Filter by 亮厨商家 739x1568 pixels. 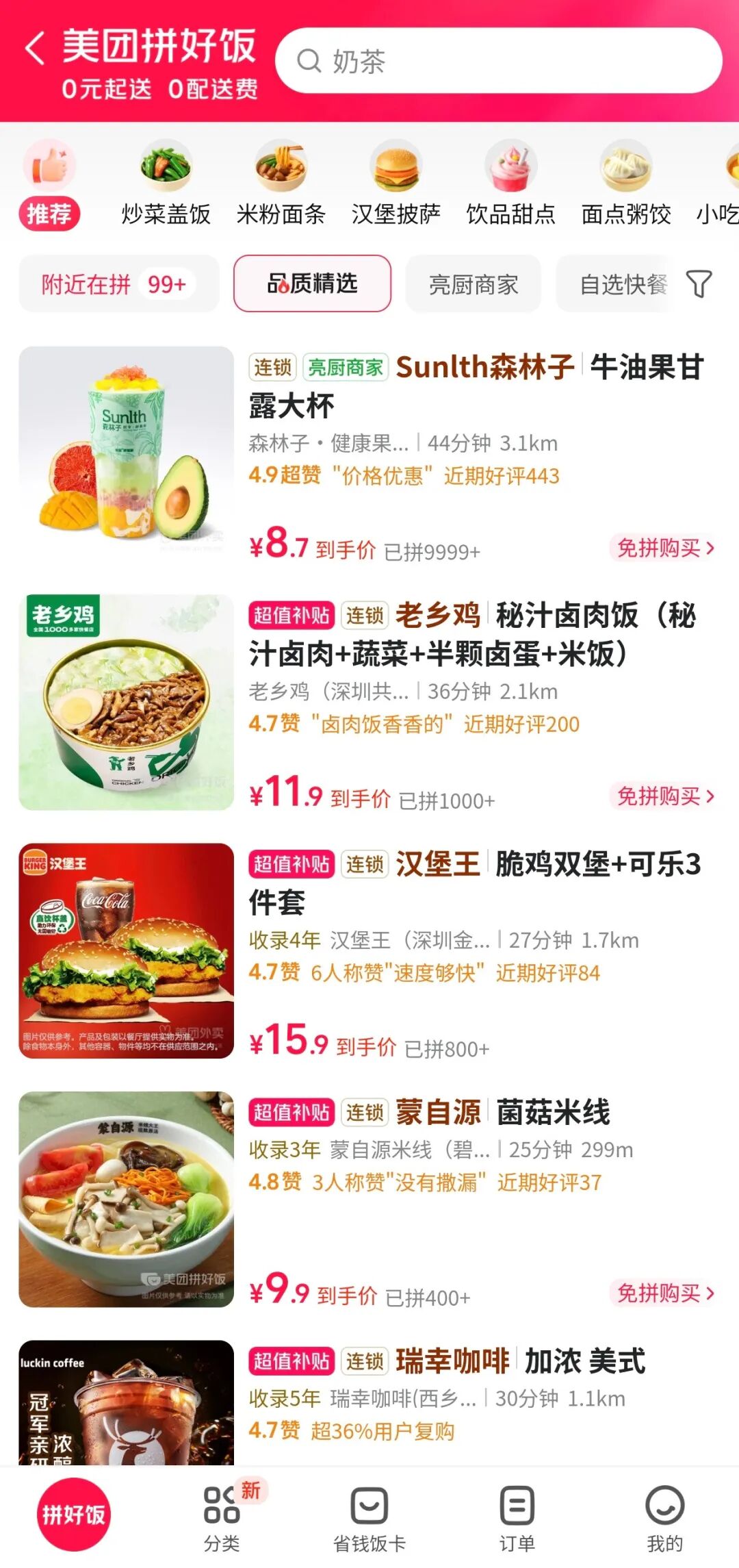click(474, 283)
